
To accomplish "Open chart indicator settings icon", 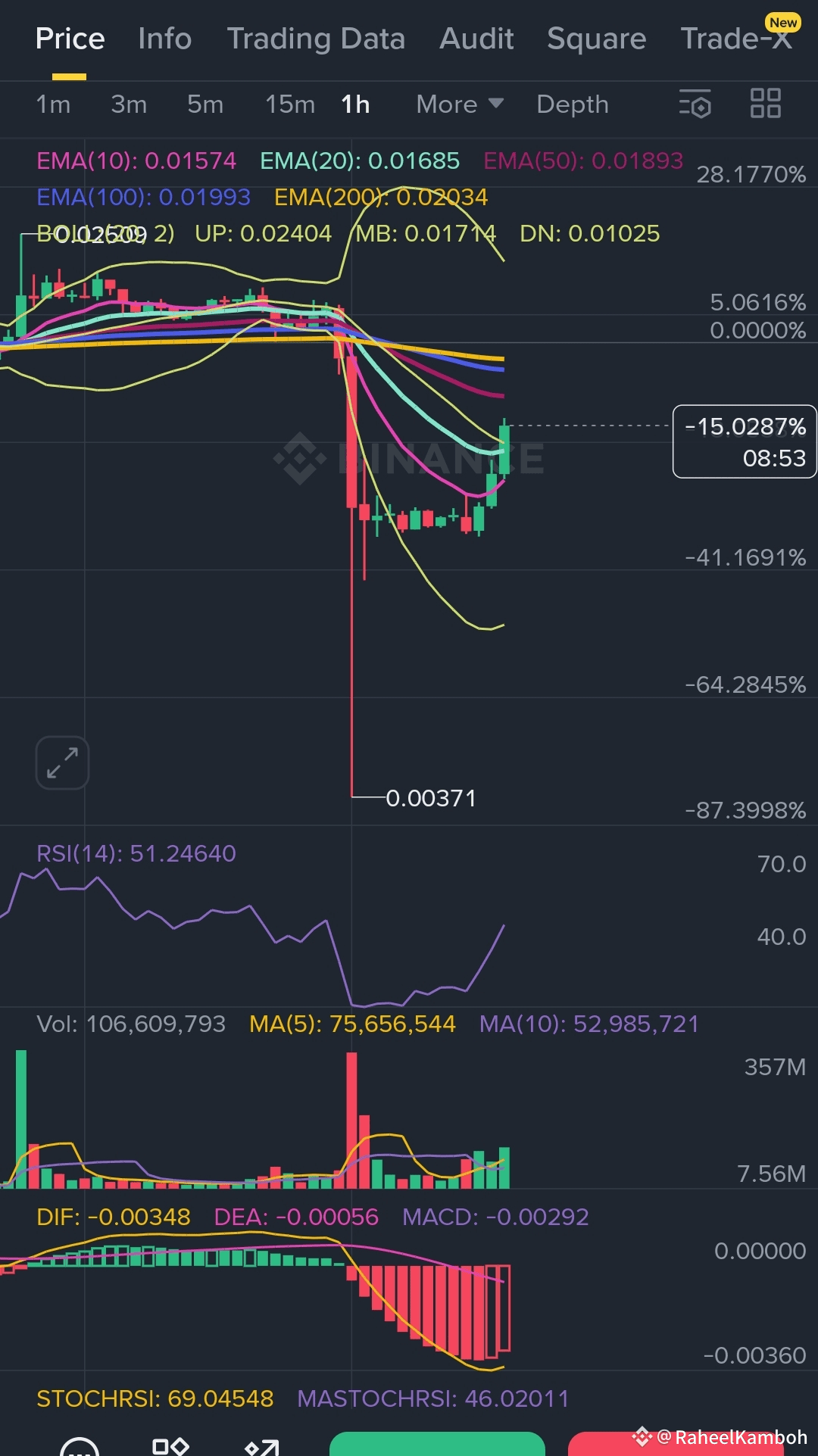I will (x=695, y=104).
